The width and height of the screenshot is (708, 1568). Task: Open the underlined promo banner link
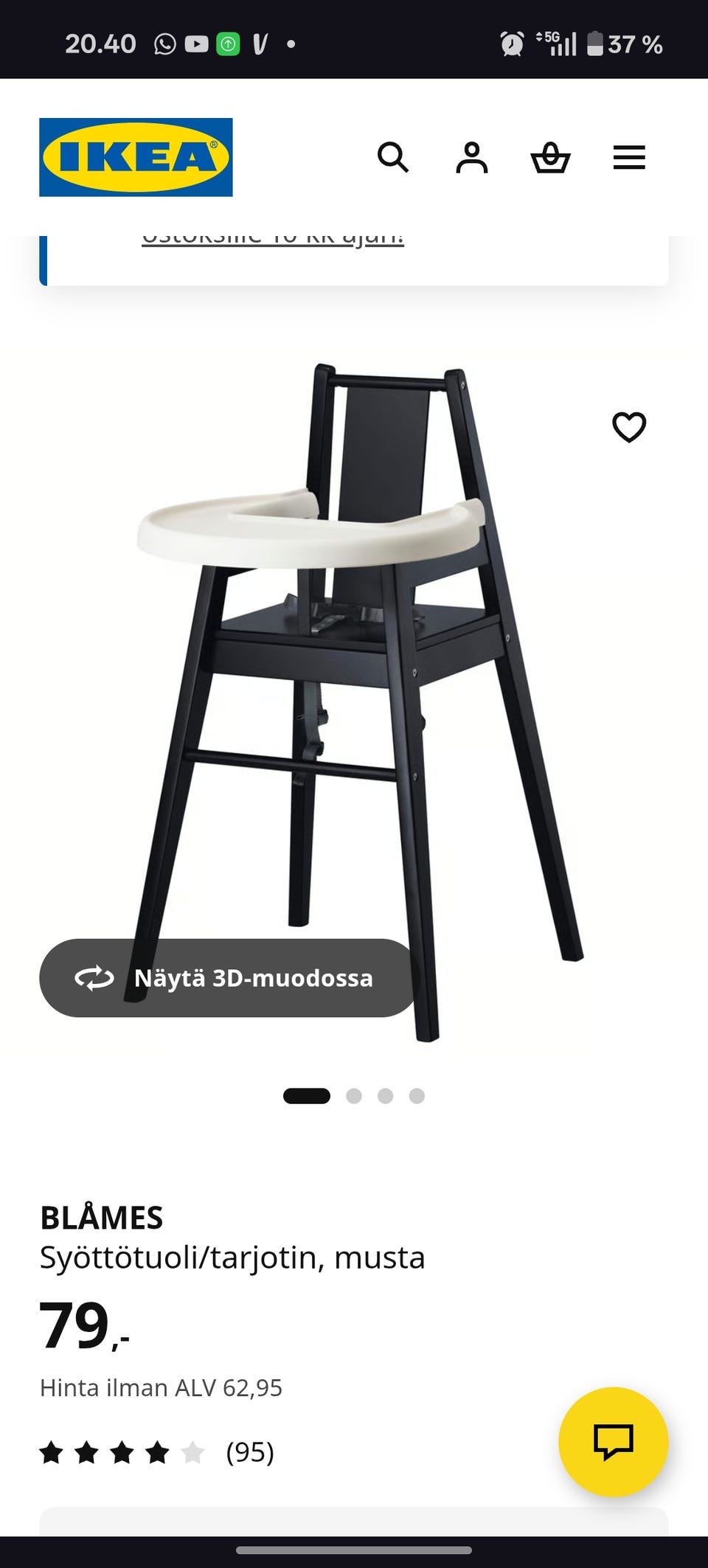click(273, 238)
